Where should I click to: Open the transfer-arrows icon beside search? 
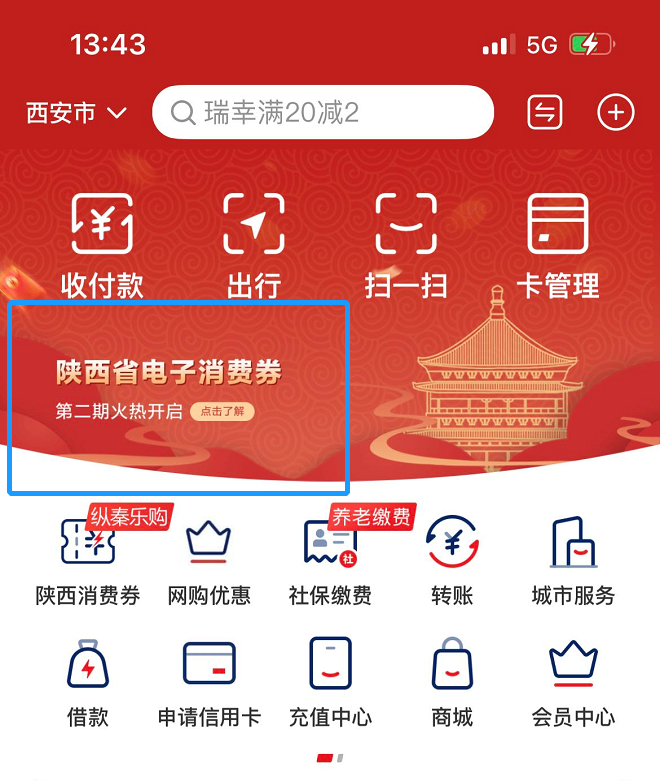click(545, 112)
